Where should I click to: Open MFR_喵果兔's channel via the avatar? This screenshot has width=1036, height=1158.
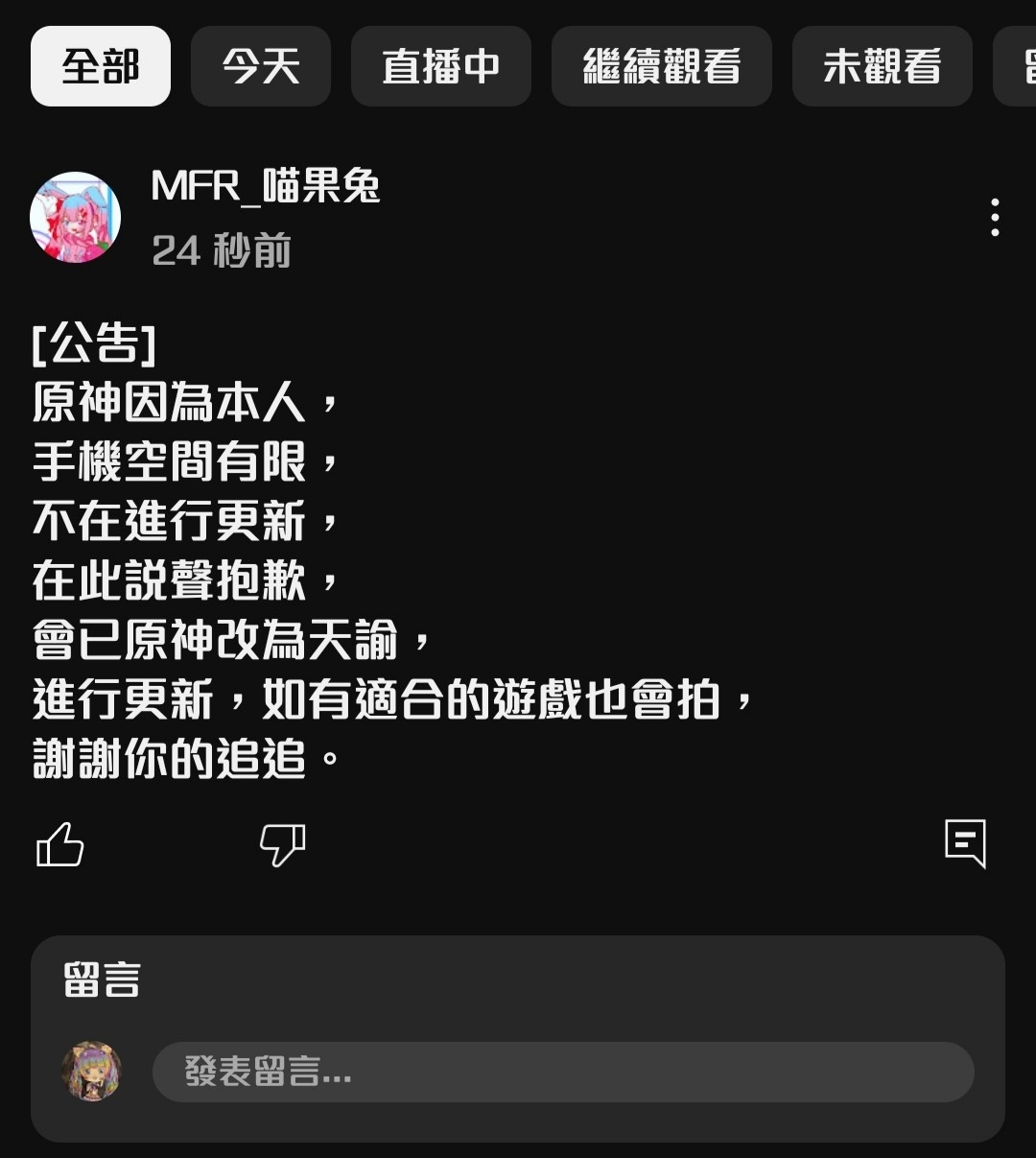click(x=75, y=216)
